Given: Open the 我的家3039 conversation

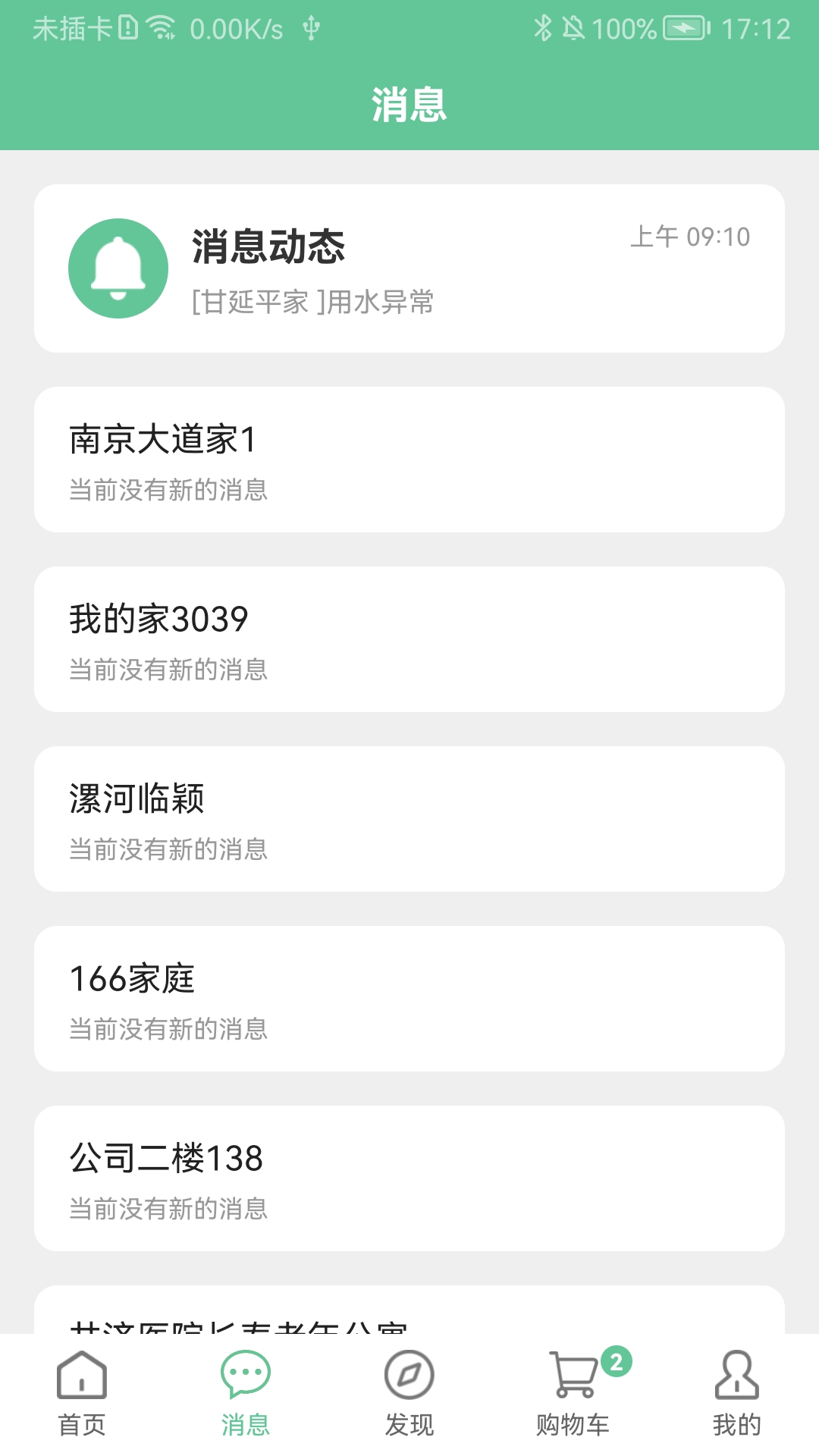Looking at the screenshot, I should (409, 639).
